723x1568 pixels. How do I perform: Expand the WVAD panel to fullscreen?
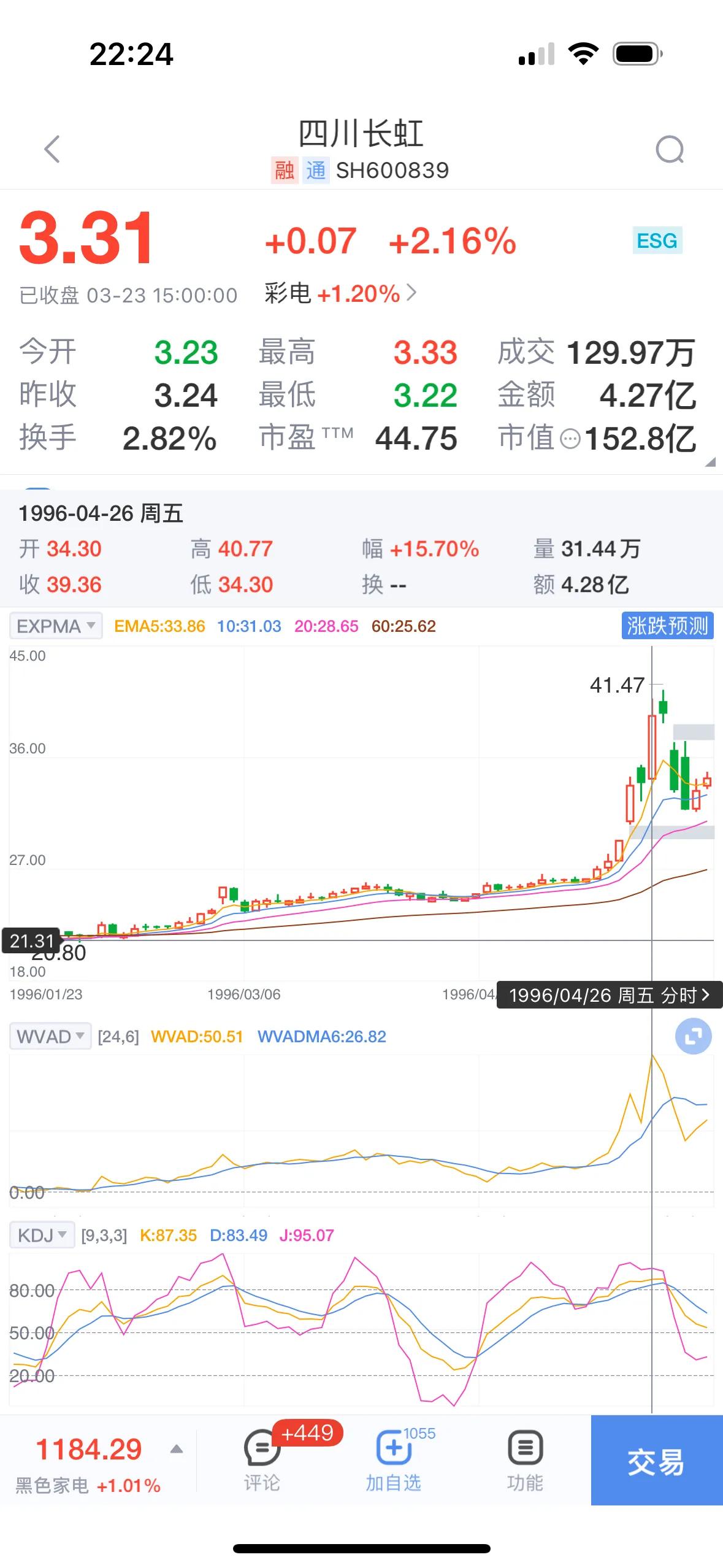tap(692, 1037)
